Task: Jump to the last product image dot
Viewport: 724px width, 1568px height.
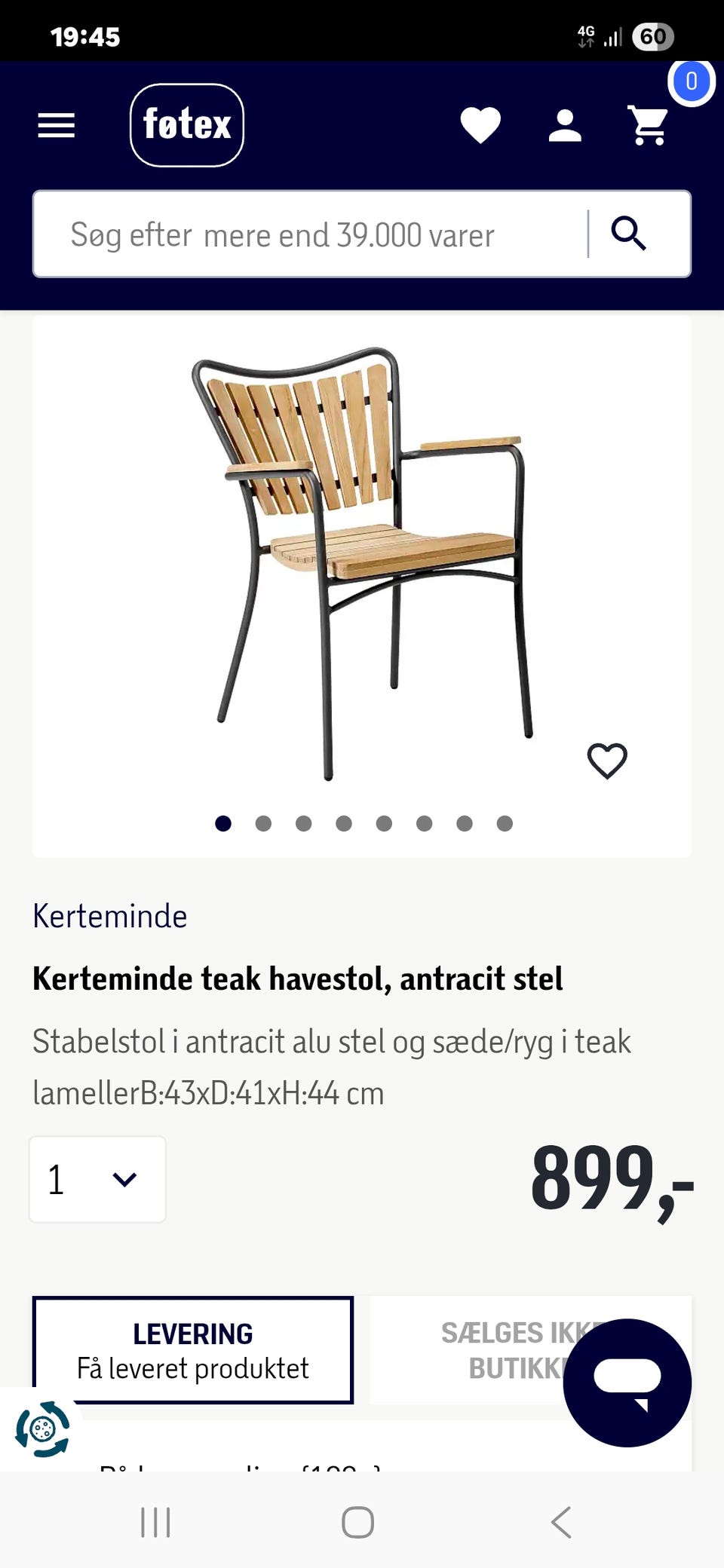Action: (x=504, y=823)
